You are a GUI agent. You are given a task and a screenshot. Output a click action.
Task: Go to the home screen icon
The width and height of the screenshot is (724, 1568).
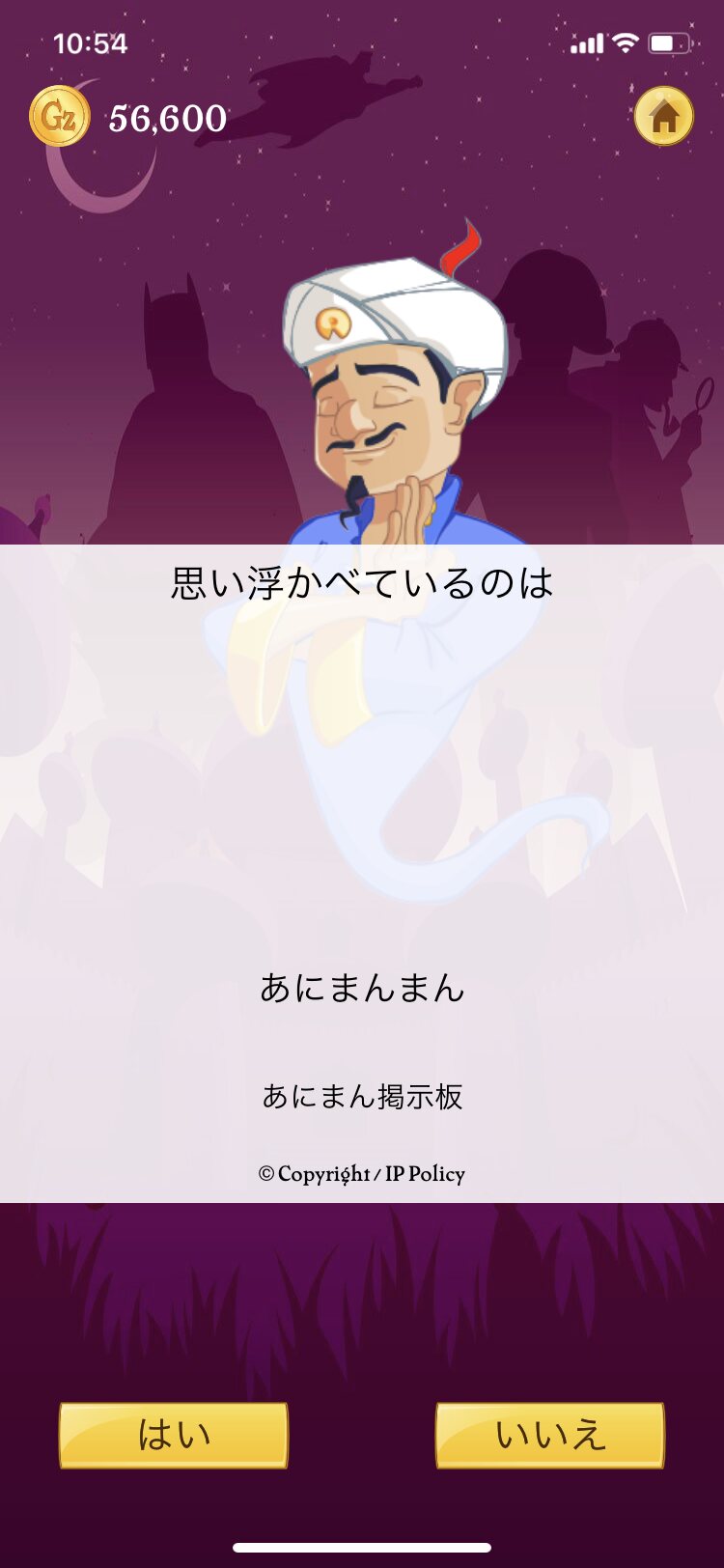point(664,117)
